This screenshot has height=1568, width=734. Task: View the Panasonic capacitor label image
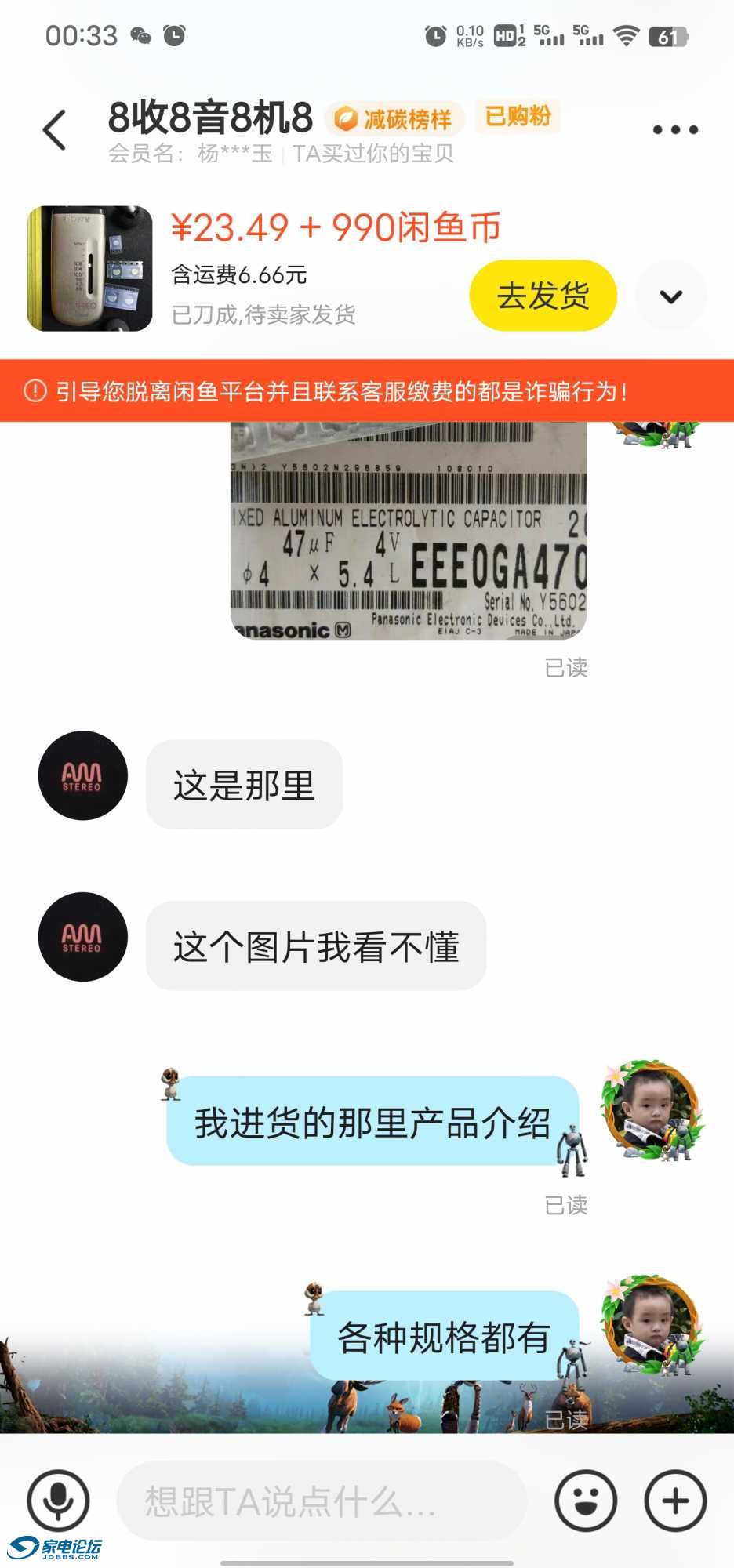pos(409,532)
